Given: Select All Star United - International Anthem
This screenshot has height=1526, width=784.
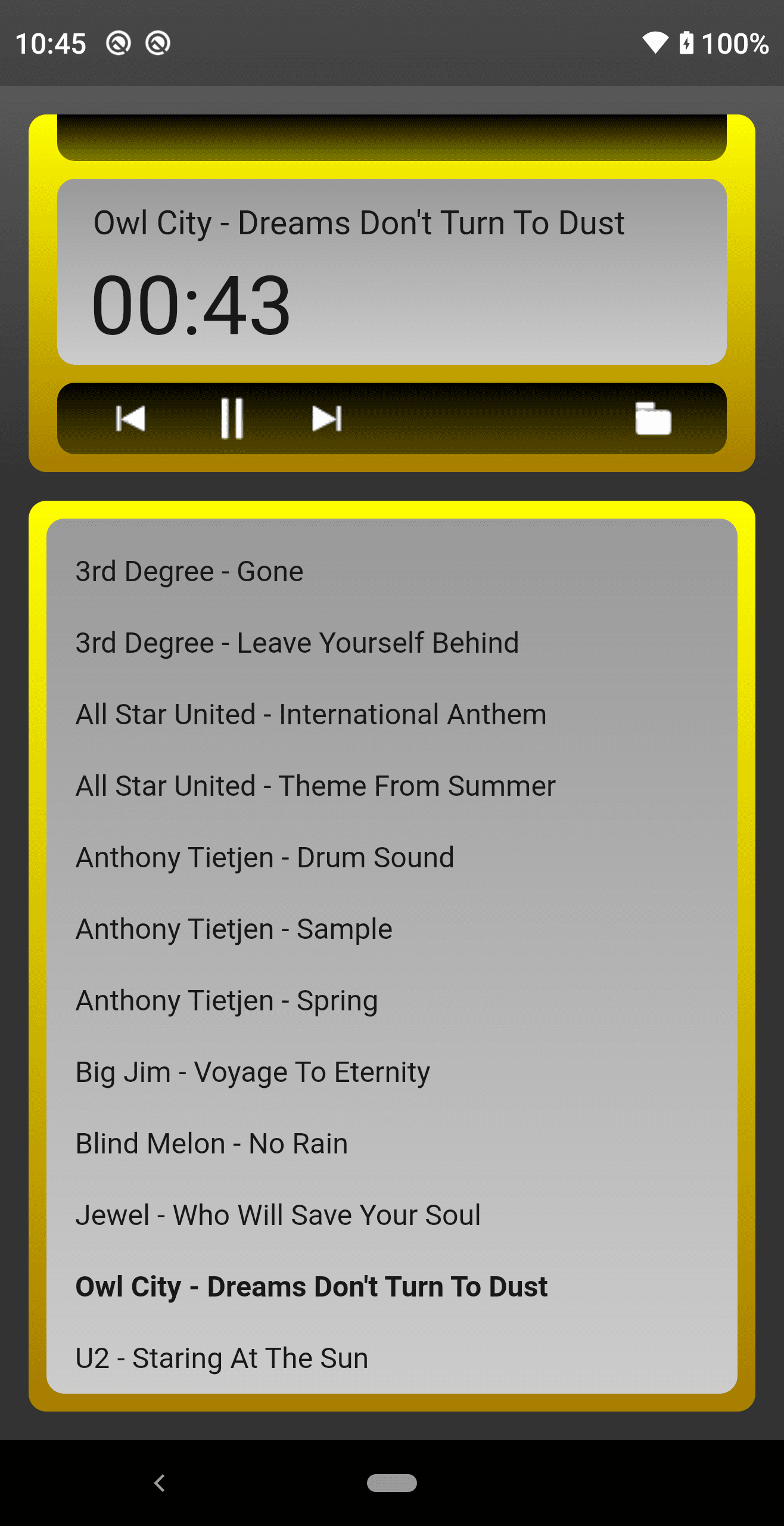Looking at the screenshot, I should coord(310,715).
